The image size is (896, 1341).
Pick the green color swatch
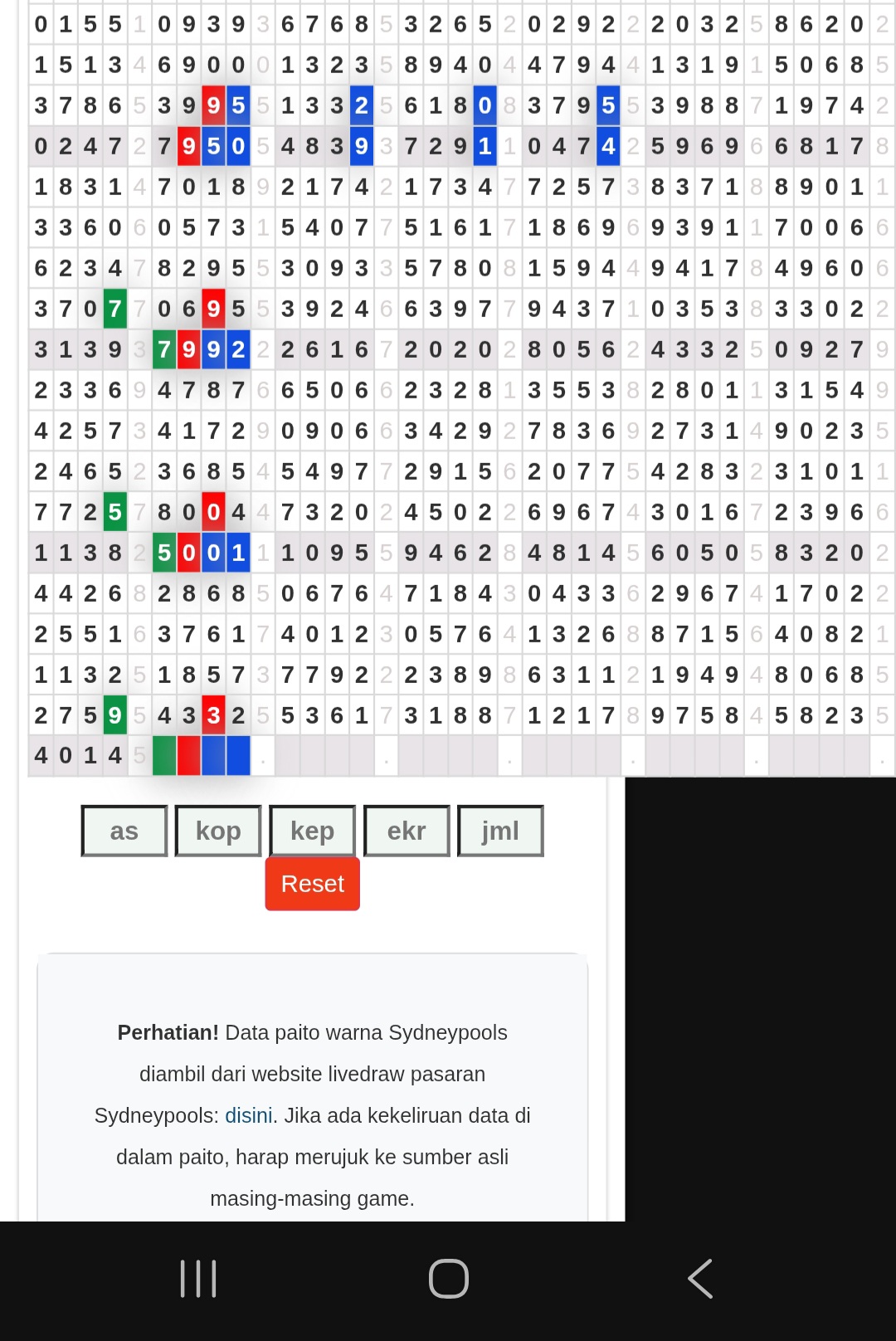click(164, 756)
